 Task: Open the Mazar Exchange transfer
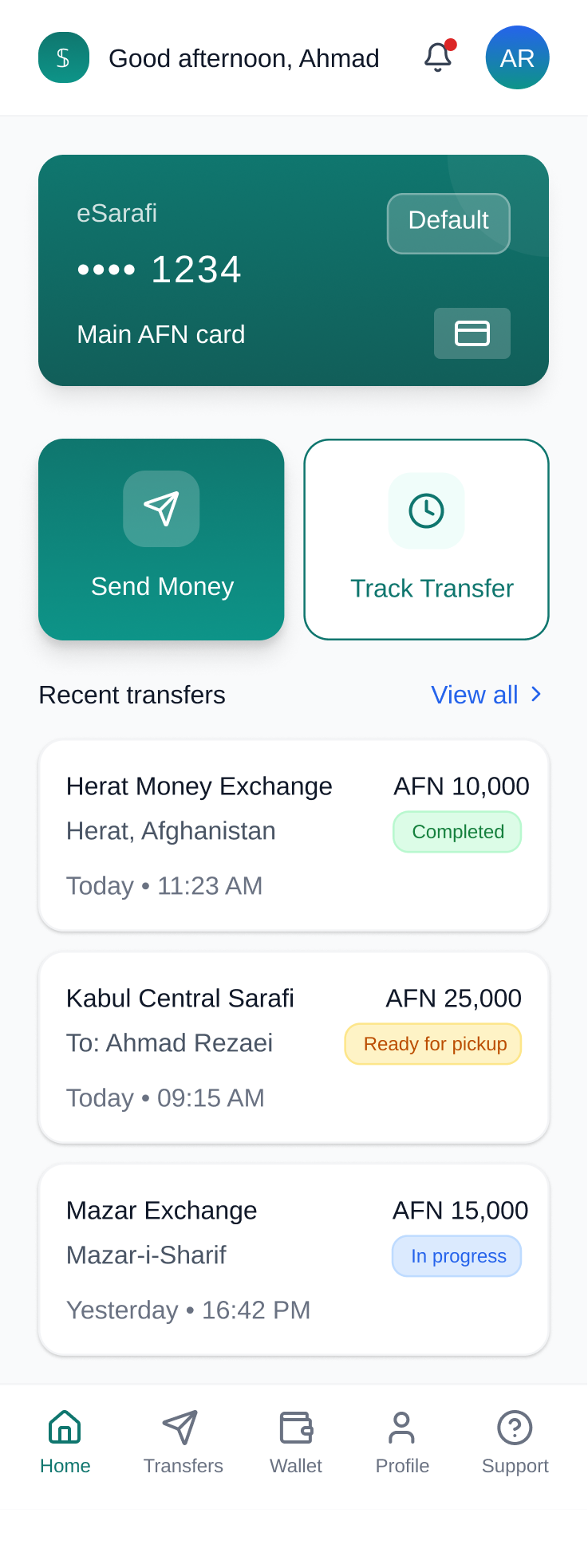coord(294,1259)
